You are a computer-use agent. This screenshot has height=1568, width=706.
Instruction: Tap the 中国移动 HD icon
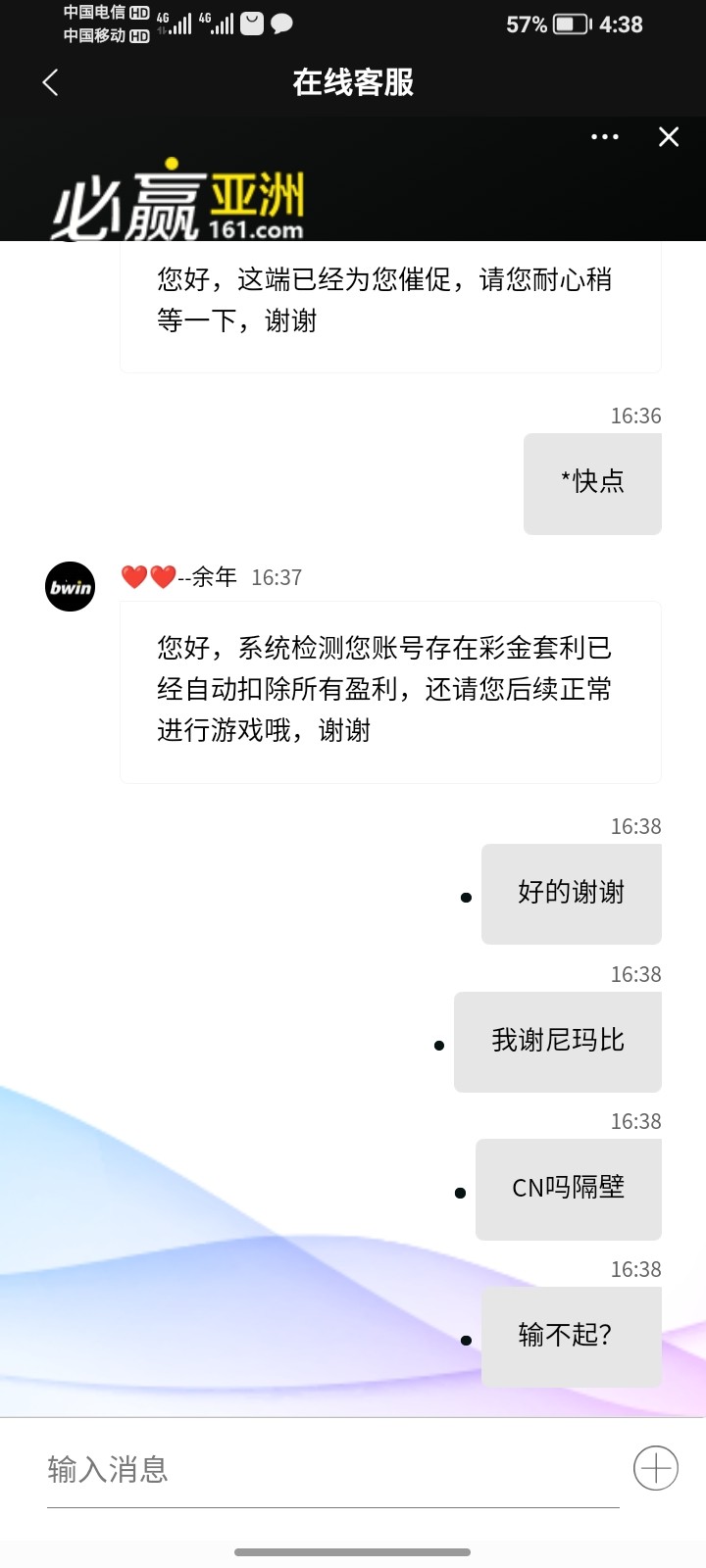point(98,38)
